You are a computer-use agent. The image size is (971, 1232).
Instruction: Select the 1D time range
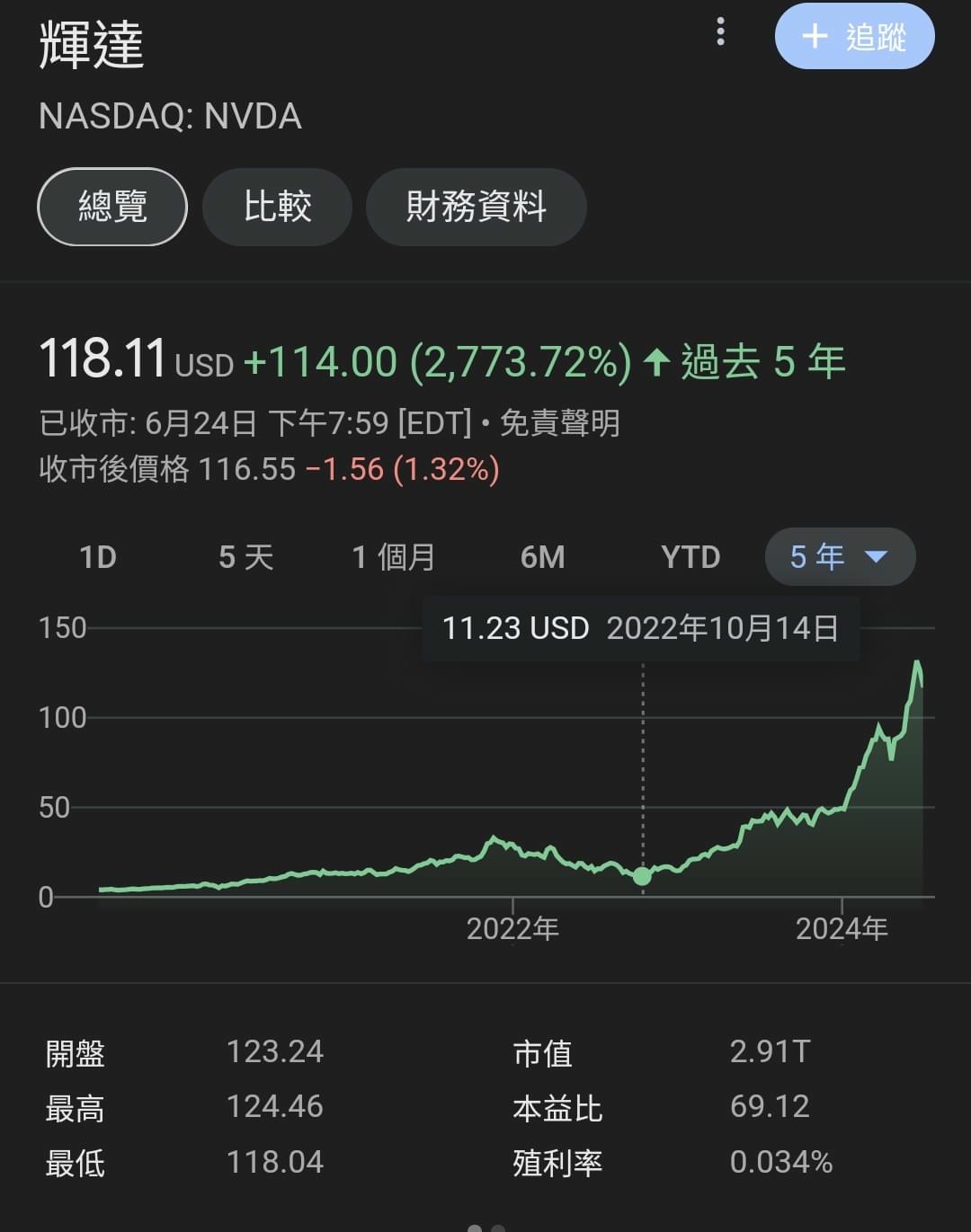click(99, 557)
